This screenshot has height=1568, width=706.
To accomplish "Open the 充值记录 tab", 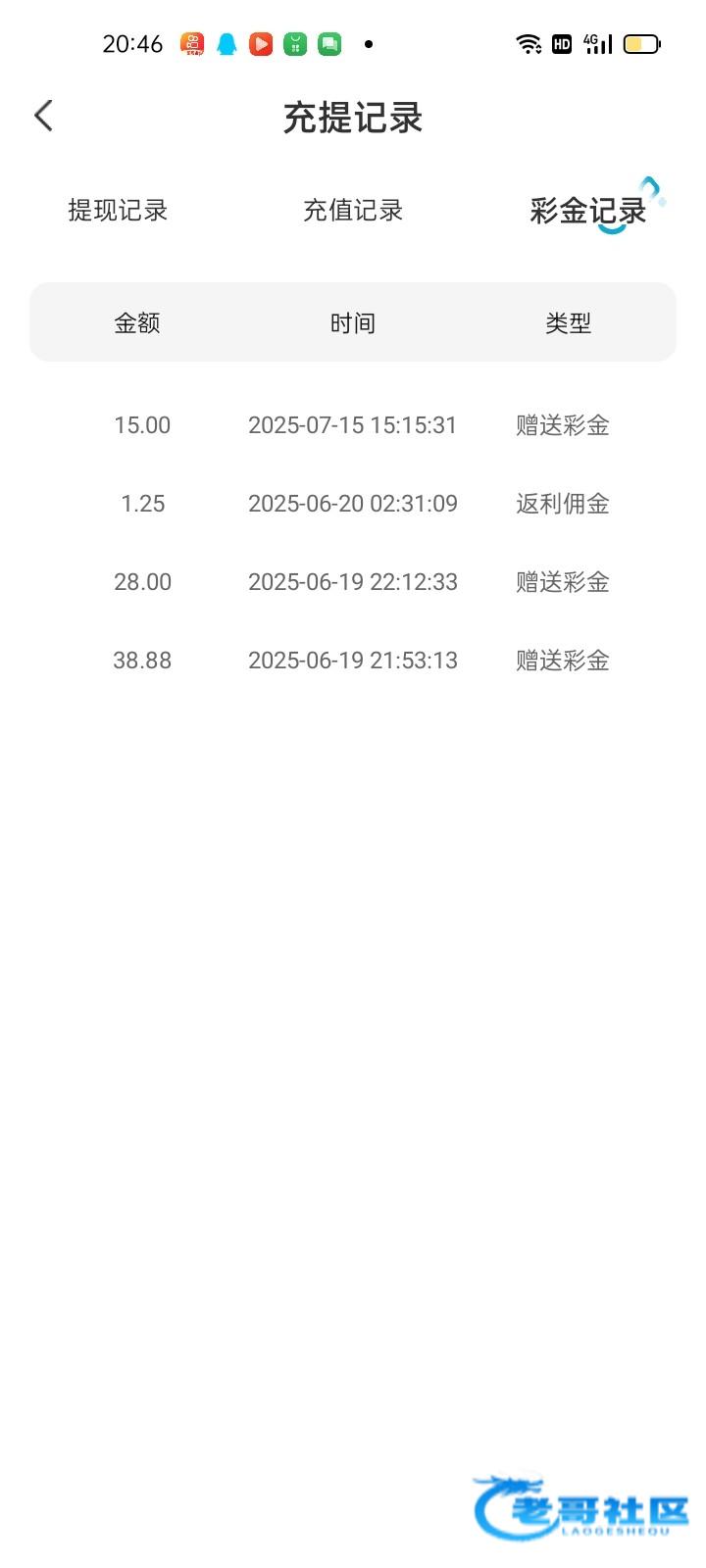I will coord(353,211).
